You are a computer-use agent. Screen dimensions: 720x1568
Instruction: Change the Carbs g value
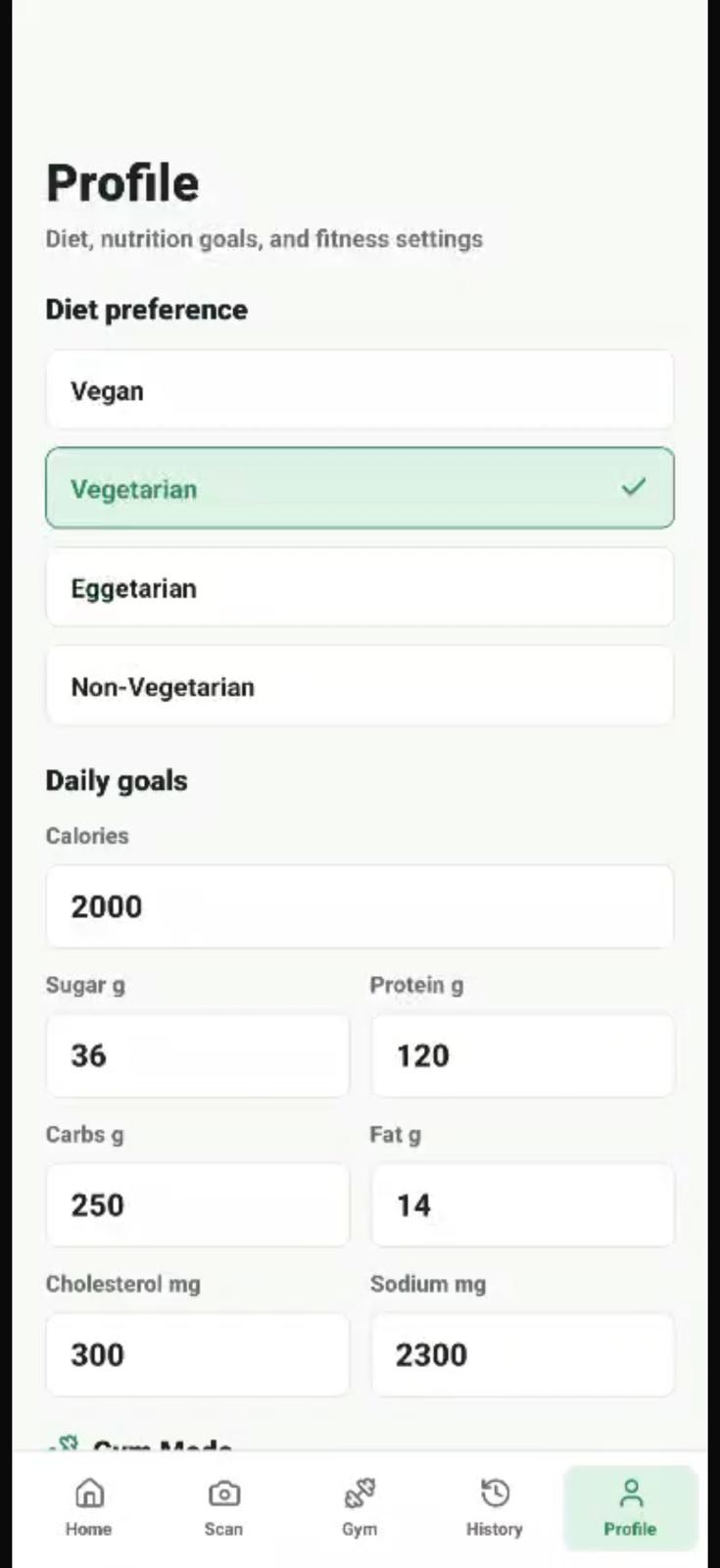coord(197,1204)
